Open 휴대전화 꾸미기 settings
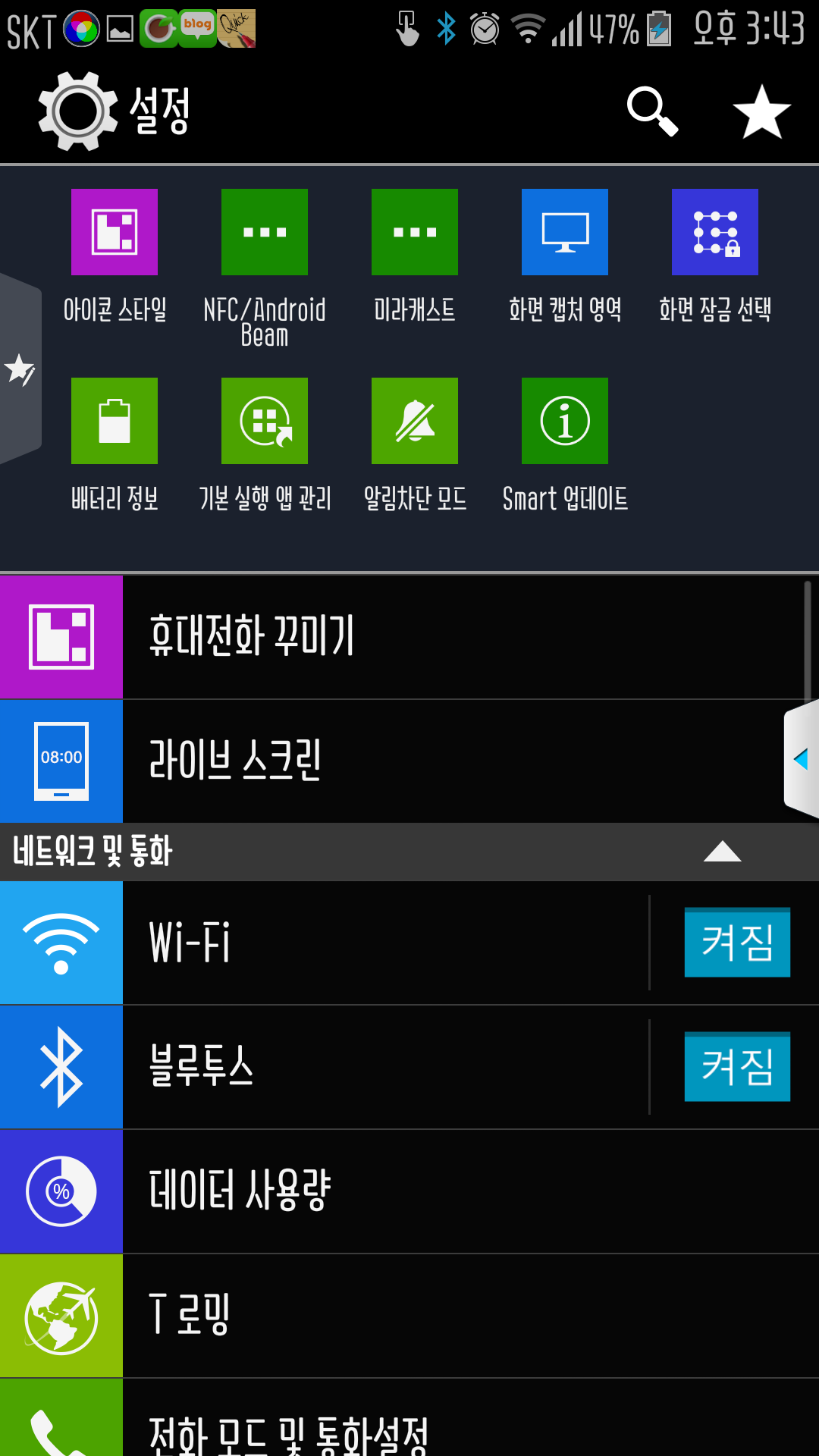 point(409,637)
